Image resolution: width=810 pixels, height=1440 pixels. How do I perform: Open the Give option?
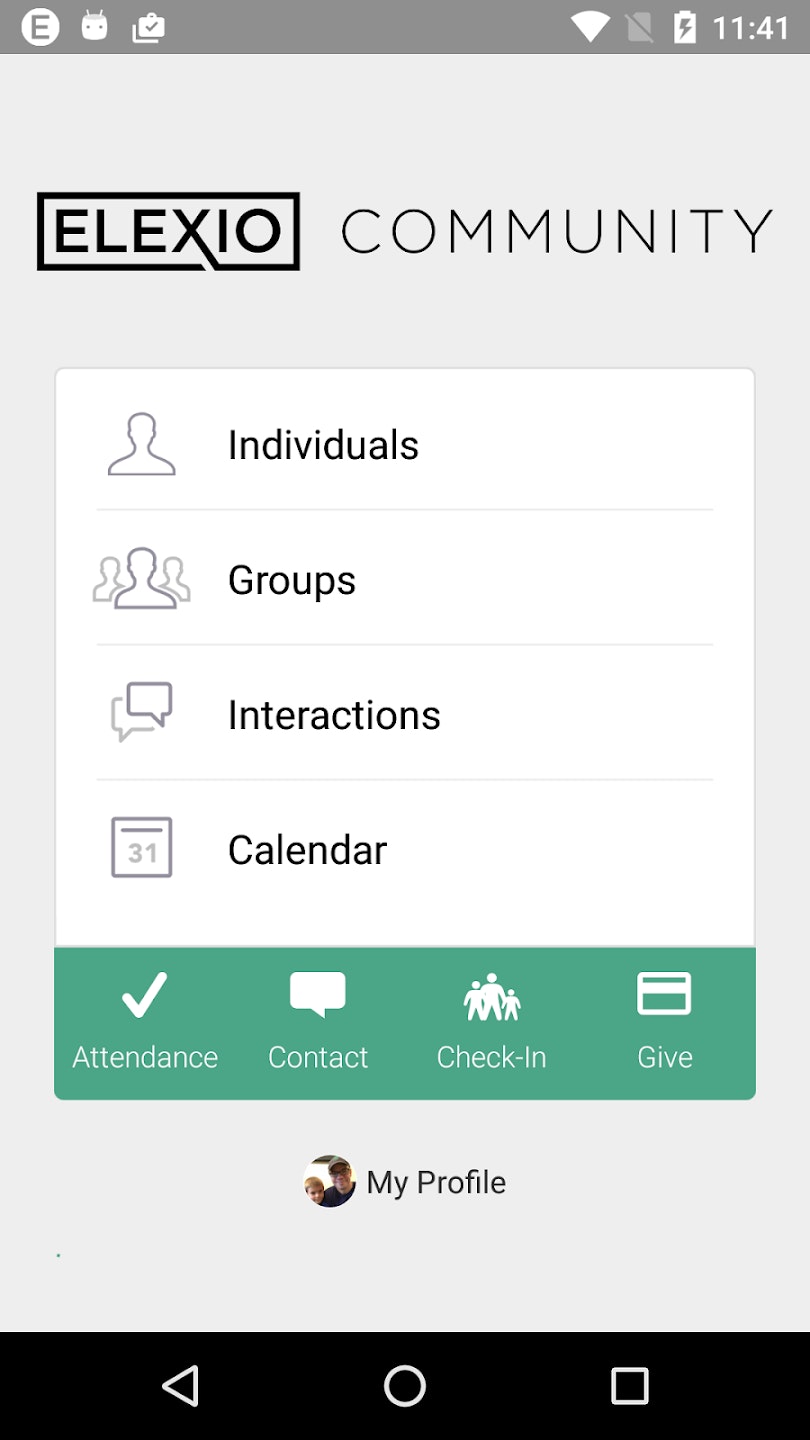664,1022
